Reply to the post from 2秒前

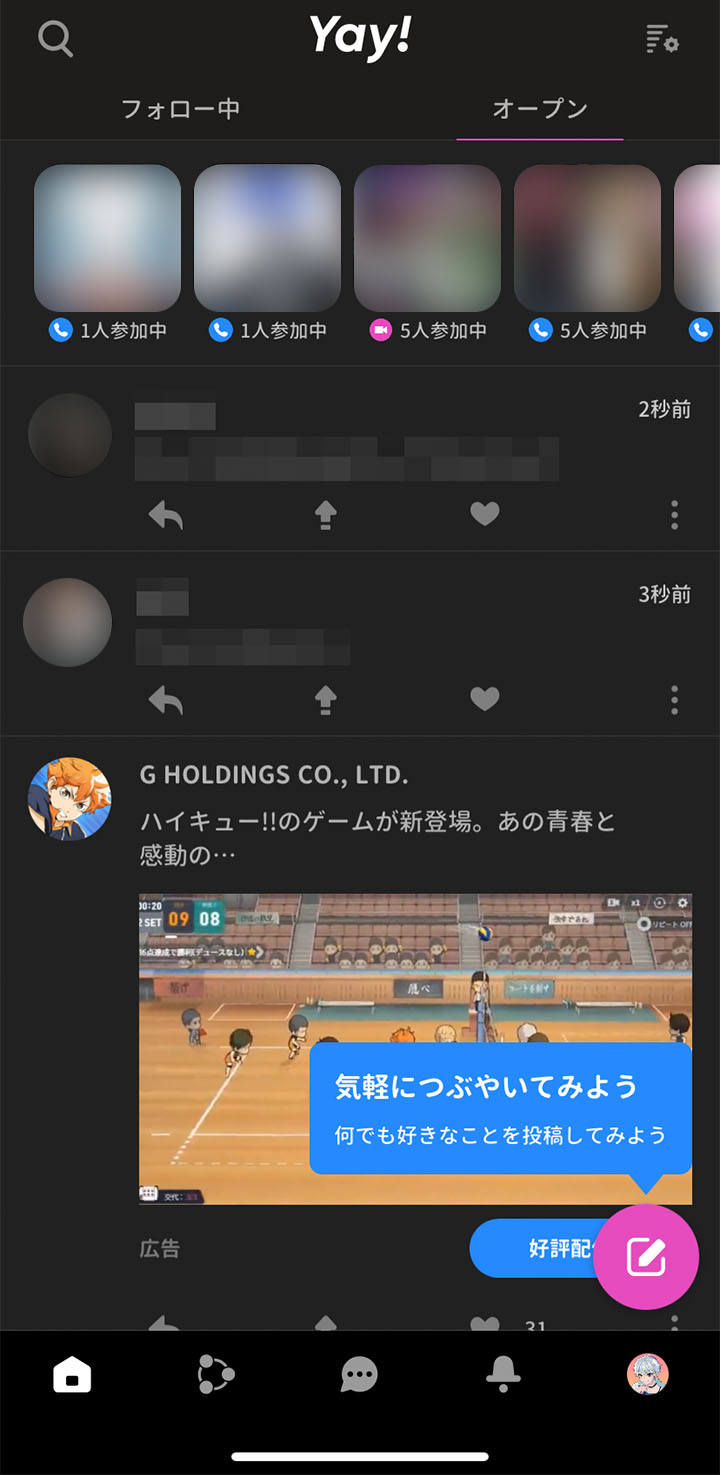tap(166, 514)
